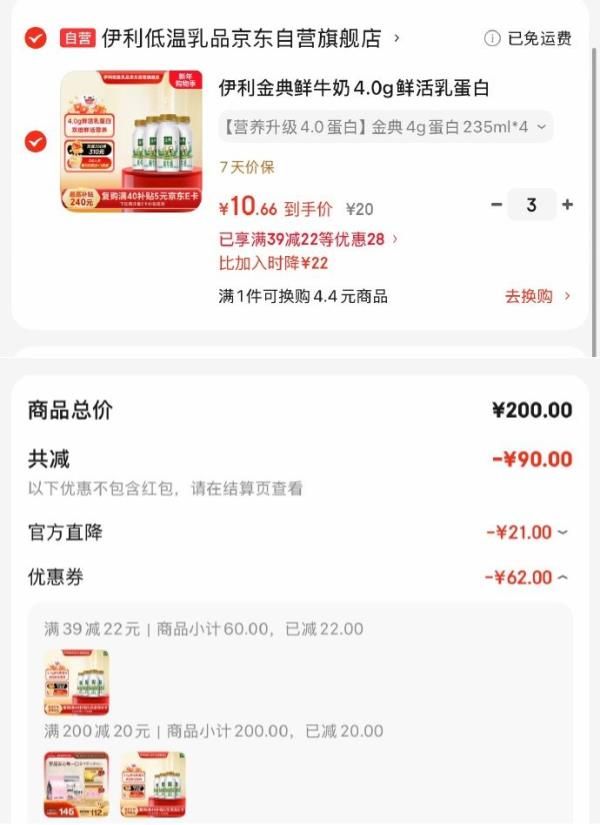Screen dimensions: 600x825
Task: Decrease milk quantity with minus button
Action: point(496,205)
